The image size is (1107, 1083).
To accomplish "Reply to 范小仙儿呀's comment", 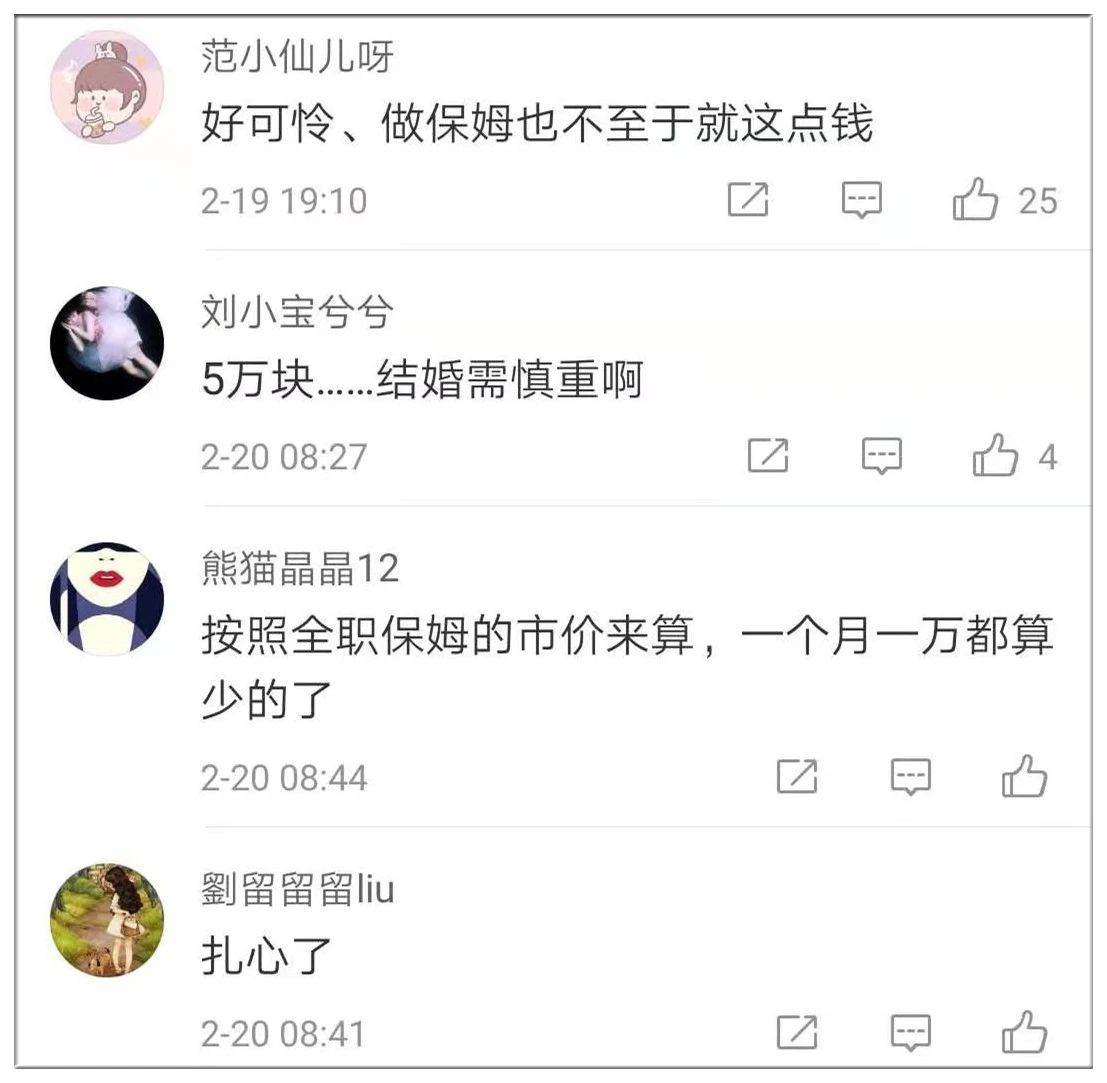I will click(860, 201).
